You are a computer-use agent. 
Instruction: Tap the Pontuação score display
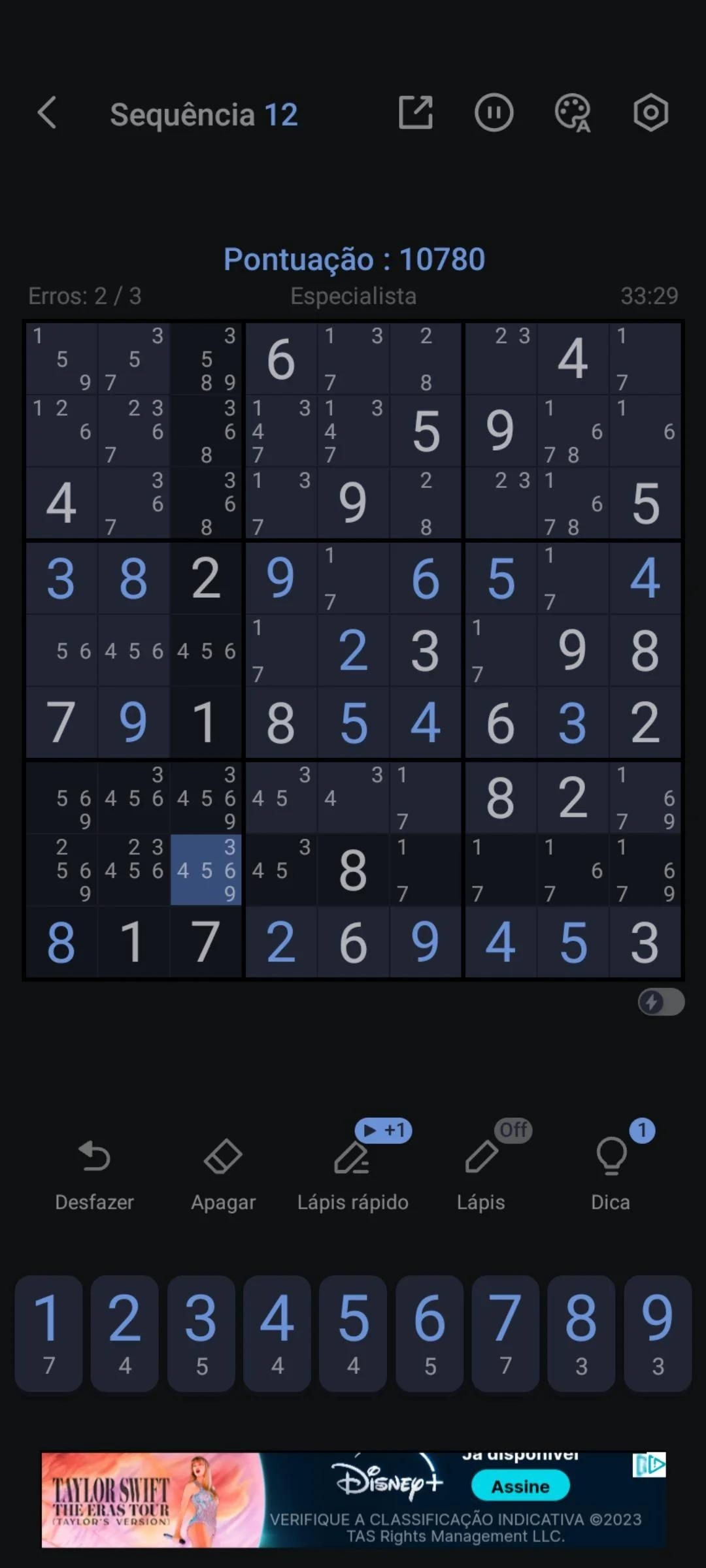pos(353,259)
